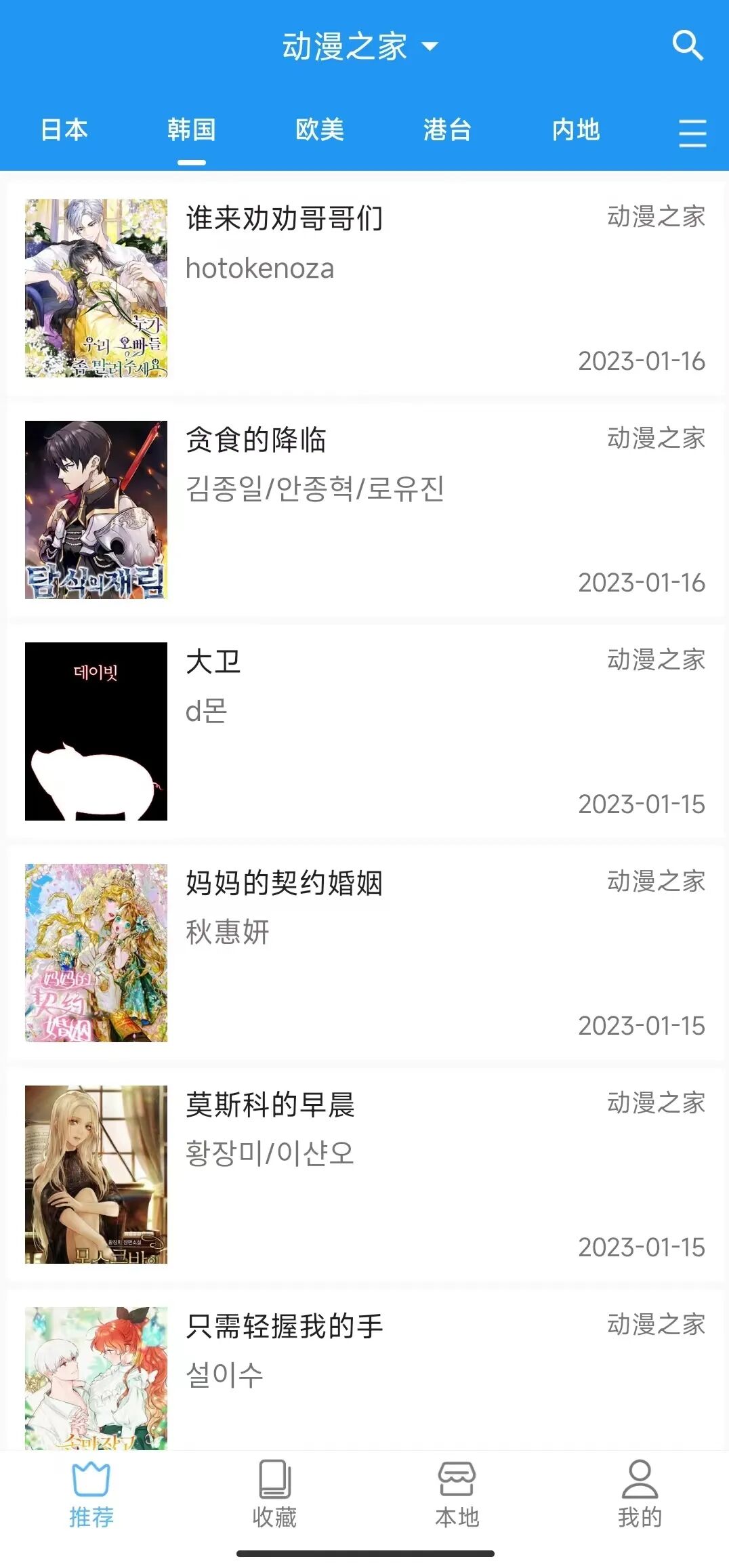
Task: Open the comic 莫斯科的早晨
Action: coord(364,1174)
